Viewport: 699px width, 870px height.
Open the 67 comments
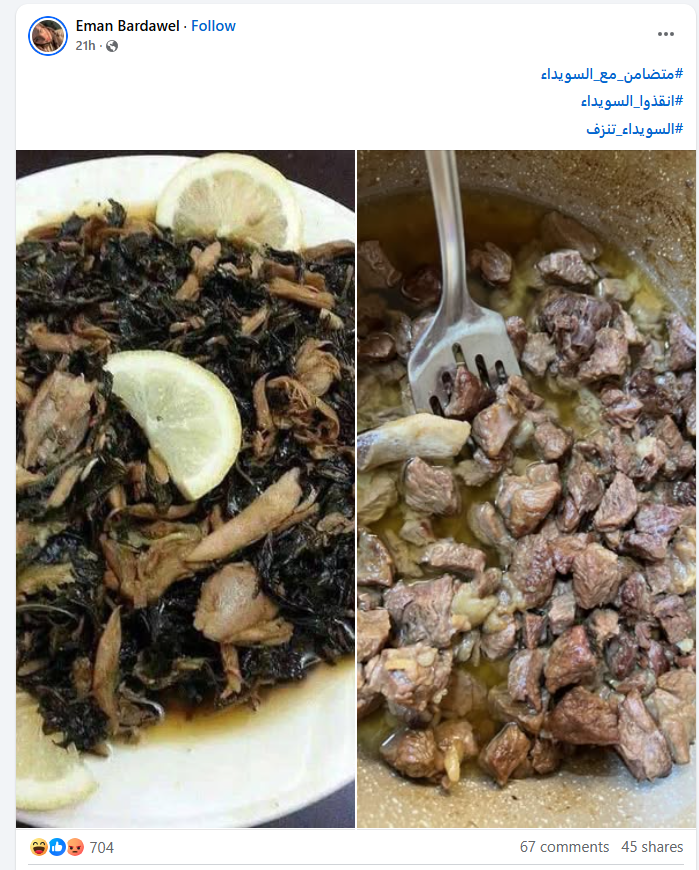(x=564, y=847)
